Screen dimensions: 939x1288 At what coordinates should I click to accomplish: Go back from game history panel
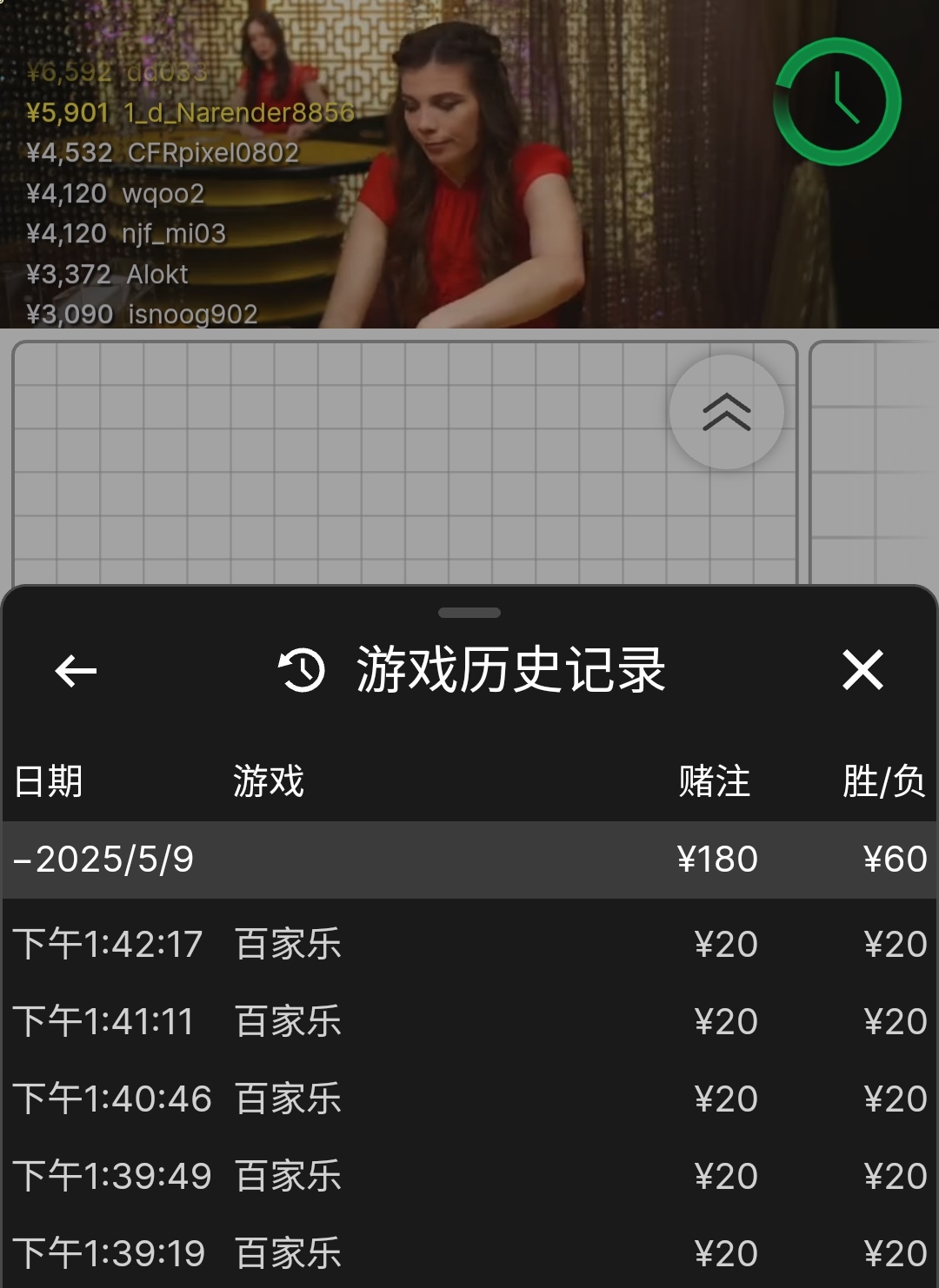76,671
